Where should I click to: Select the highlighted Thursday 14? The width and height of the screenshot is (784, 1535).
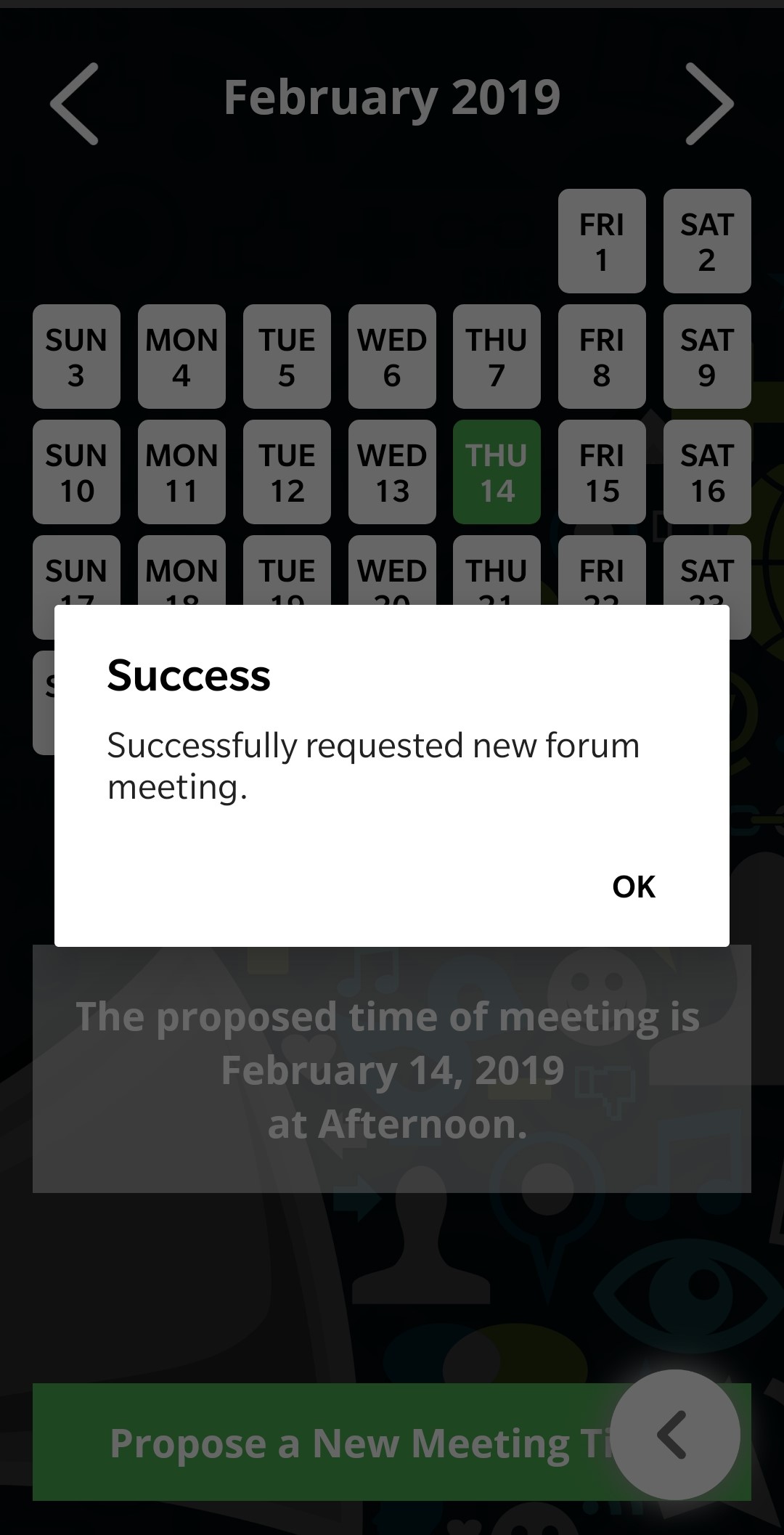497,472
